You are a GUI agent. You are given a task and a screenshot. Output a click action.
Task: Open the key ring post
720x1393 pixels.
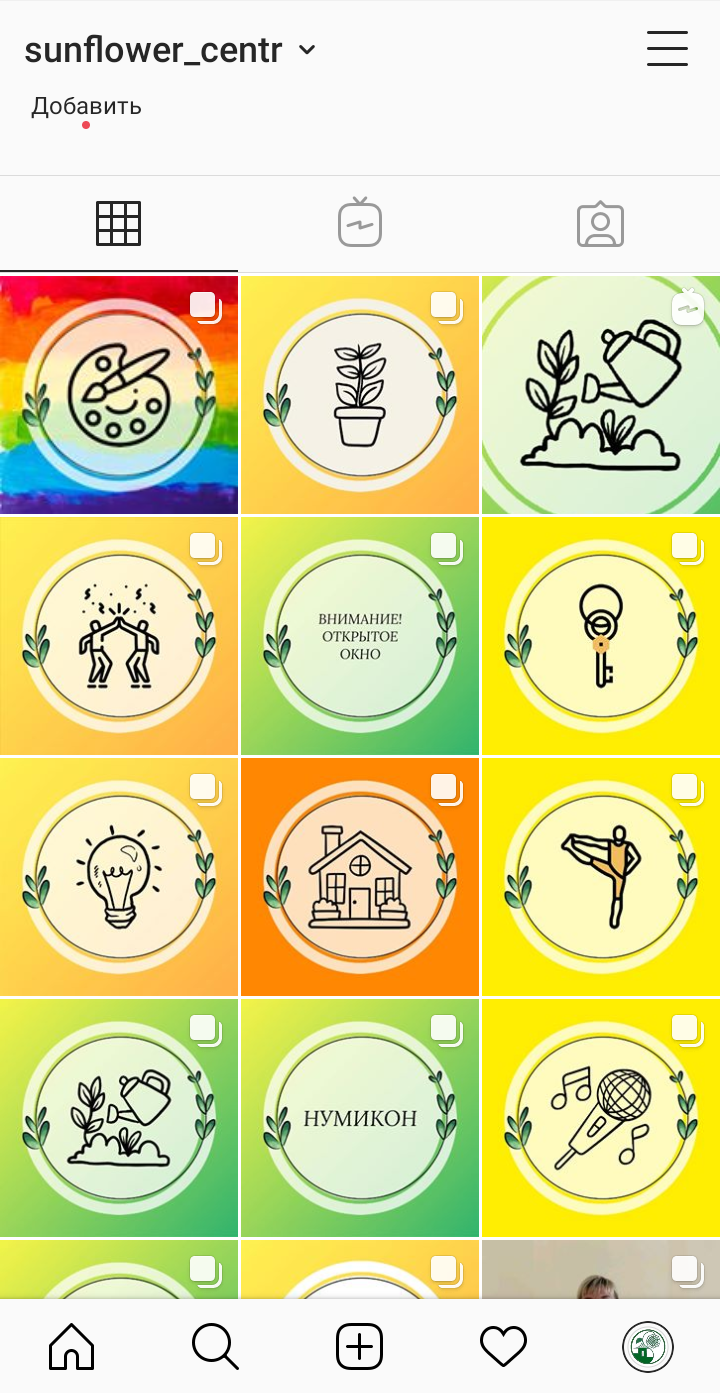click(x=600, y=636)
